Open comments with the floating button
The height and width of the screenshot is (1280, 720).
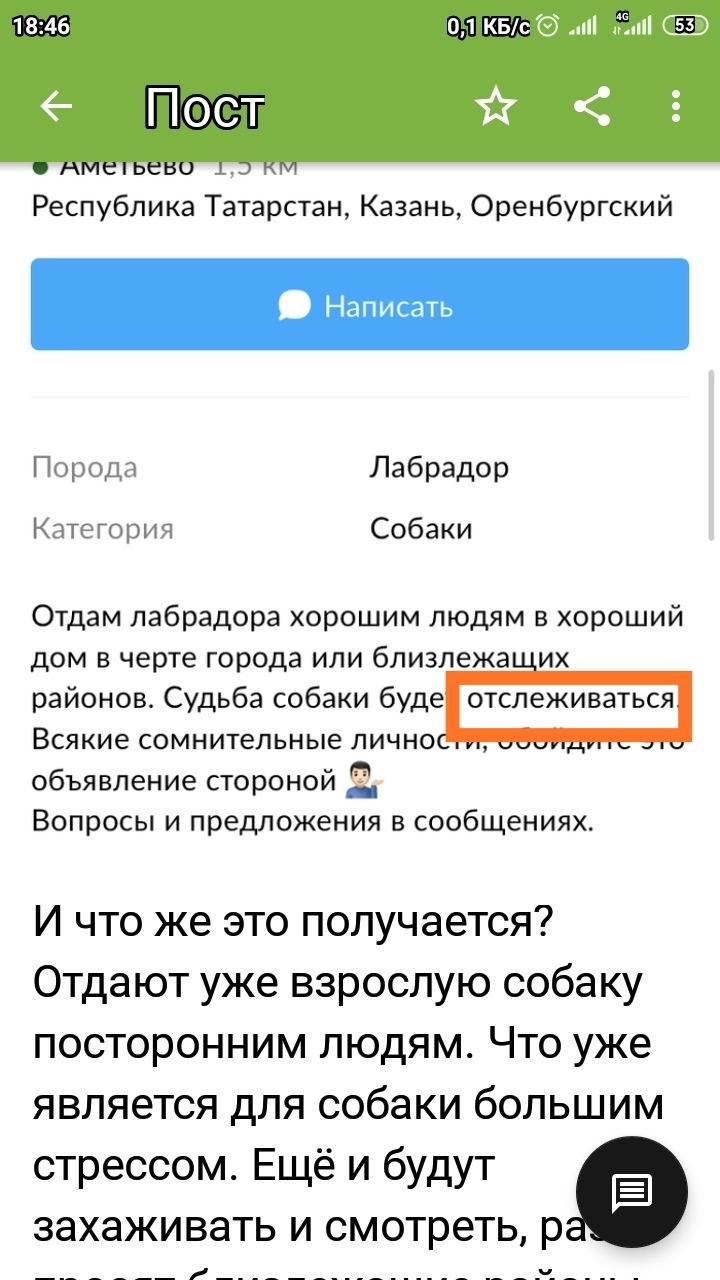(x=632, y=1191)
